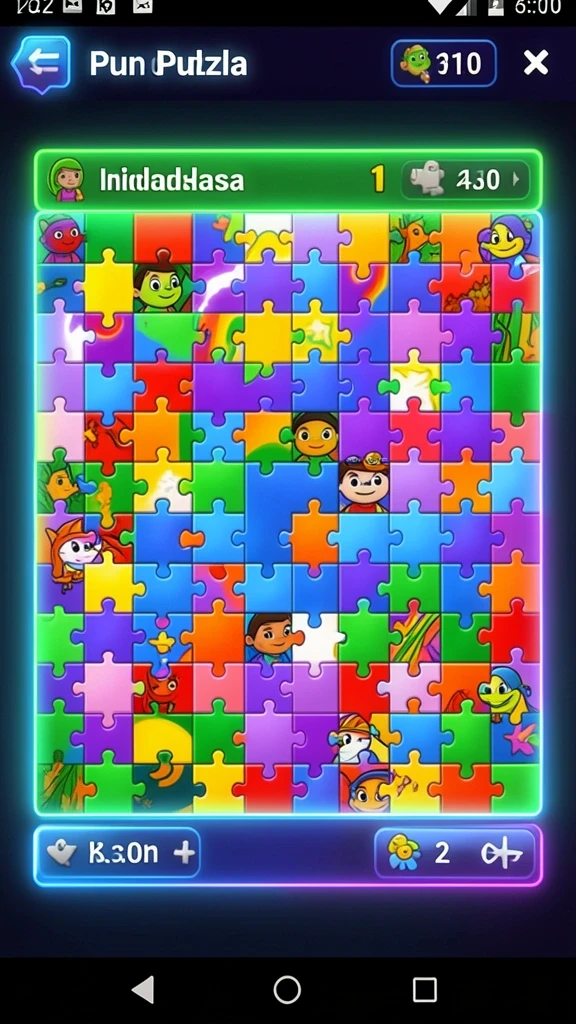
Task: Tap the system back button
Action: (x=144, y=989)
